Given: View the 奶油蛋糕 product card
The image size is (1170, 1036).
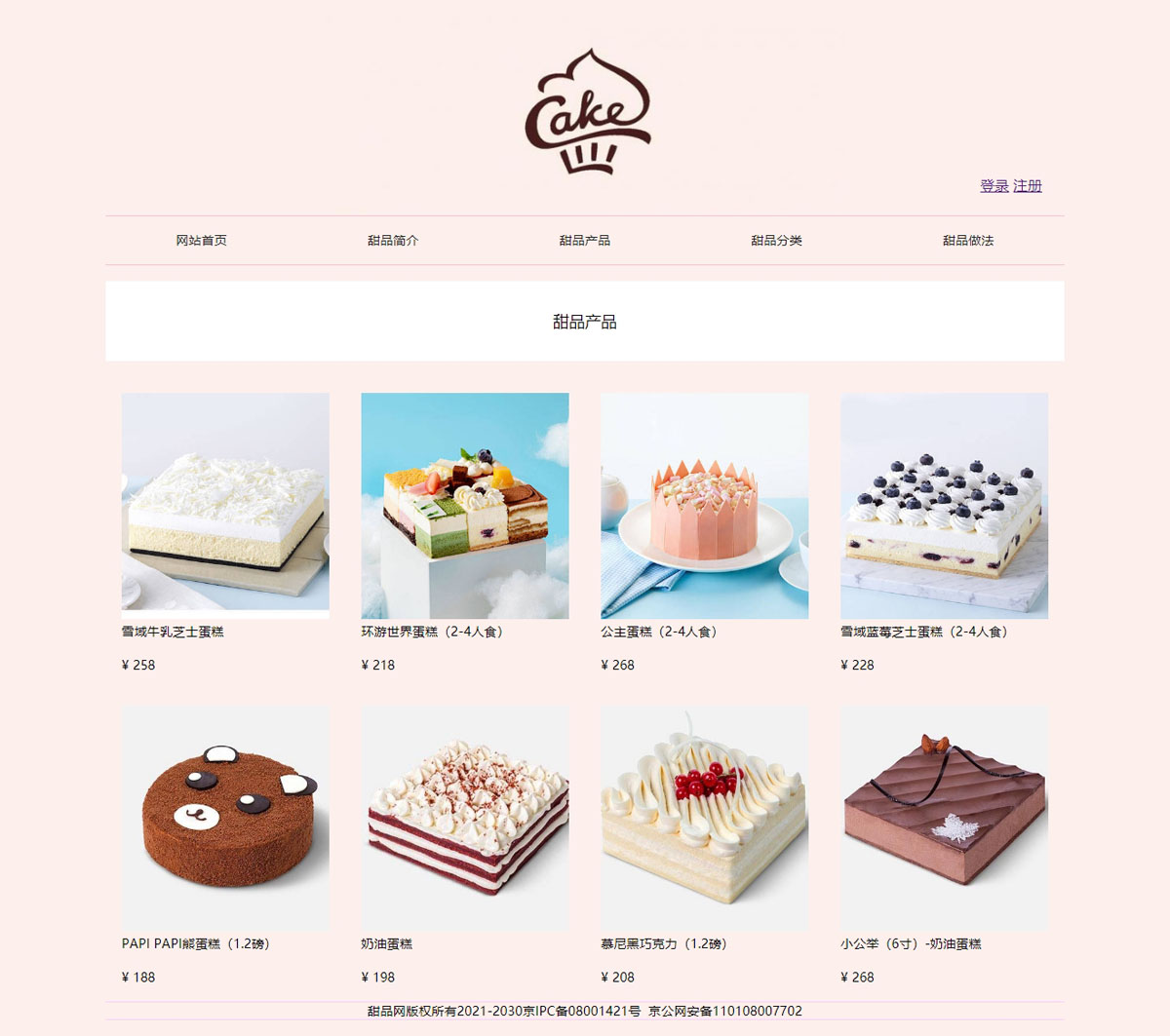Looking at the screenshot, I should tap(465, 818).
